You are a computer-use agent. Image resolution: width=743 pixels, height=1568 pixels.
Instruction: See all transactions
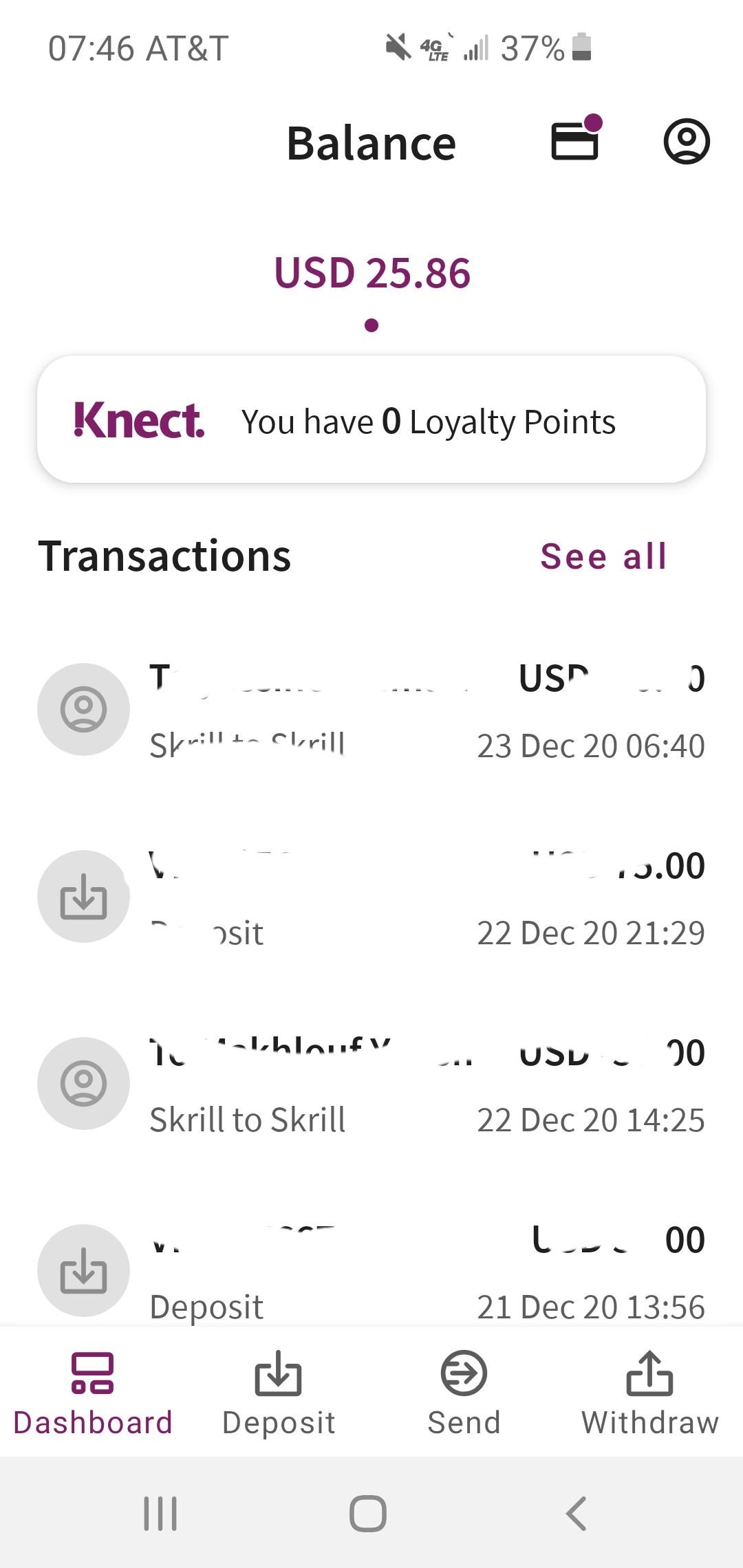point(603,556)
